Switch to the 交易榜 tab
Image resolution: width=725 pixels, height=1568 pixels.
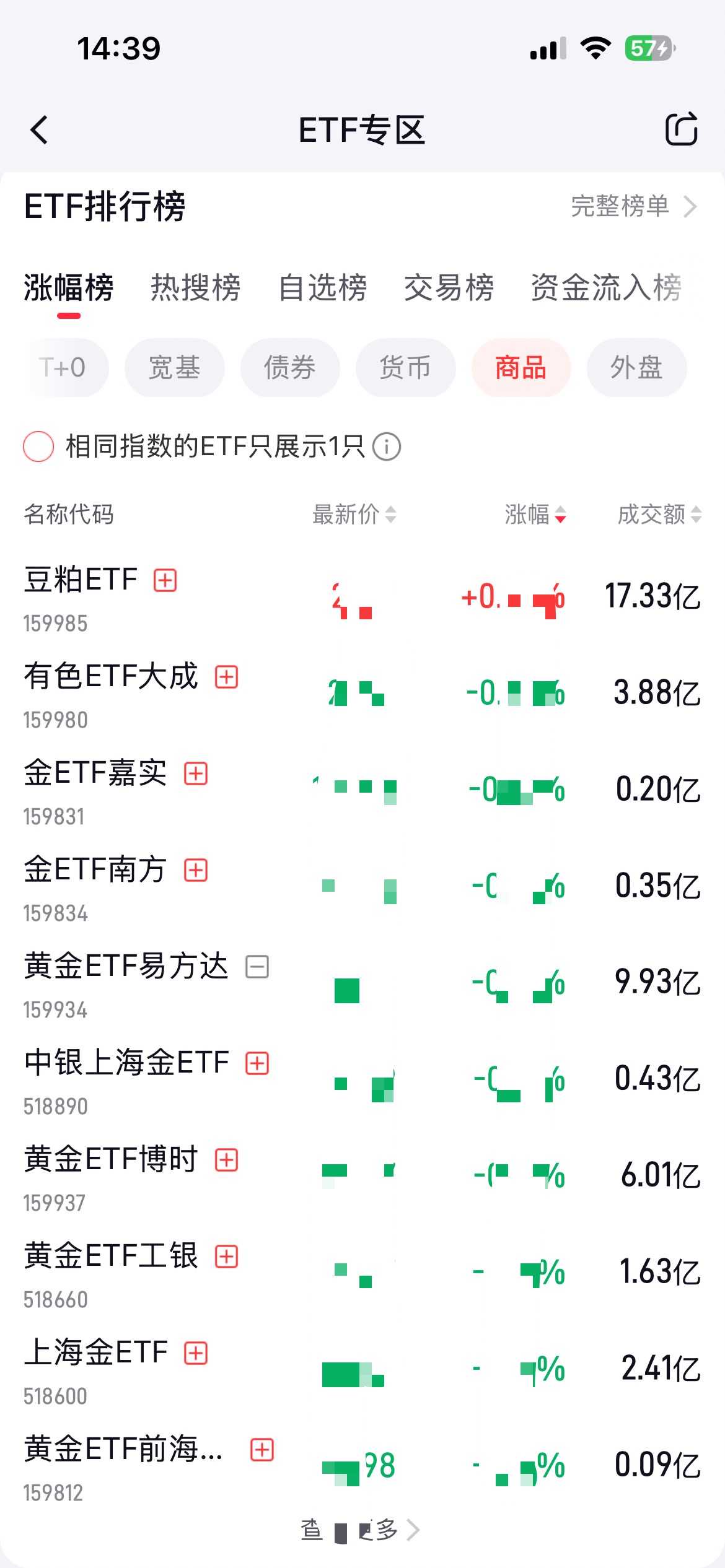click(x=449, y=288)
